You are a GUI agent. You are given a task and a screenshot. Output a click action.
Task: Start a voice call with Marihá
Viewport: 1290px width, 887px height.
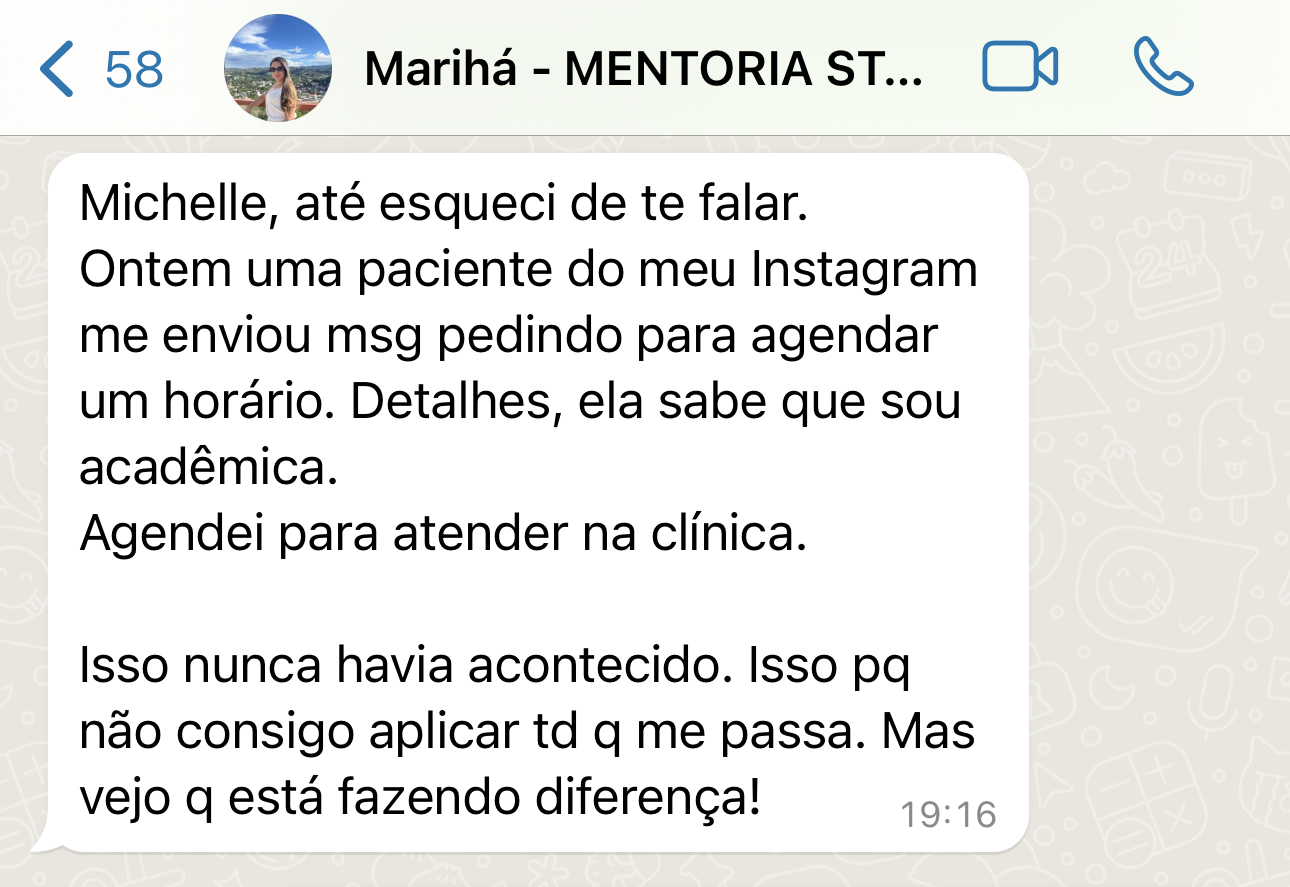click(x=1163, y=68)
